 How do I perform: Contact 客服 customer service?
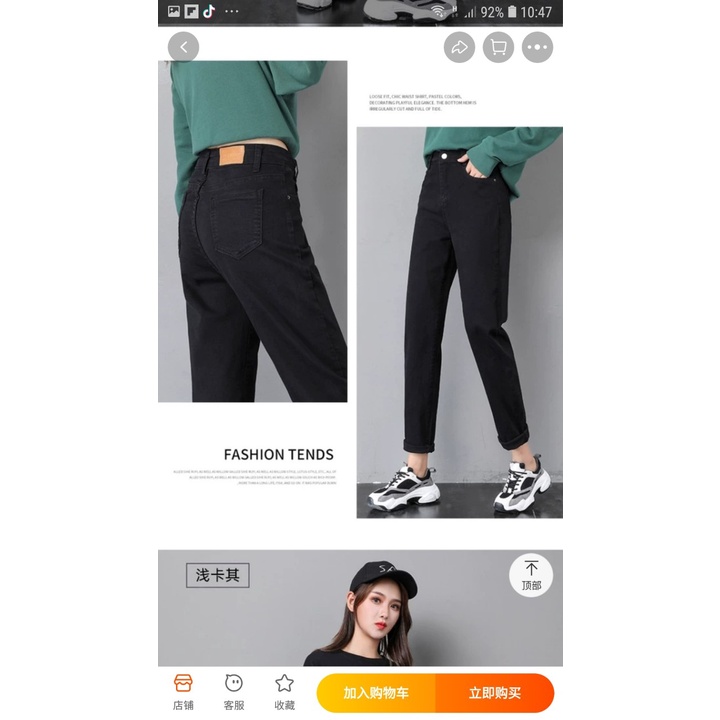click(234, 692)
